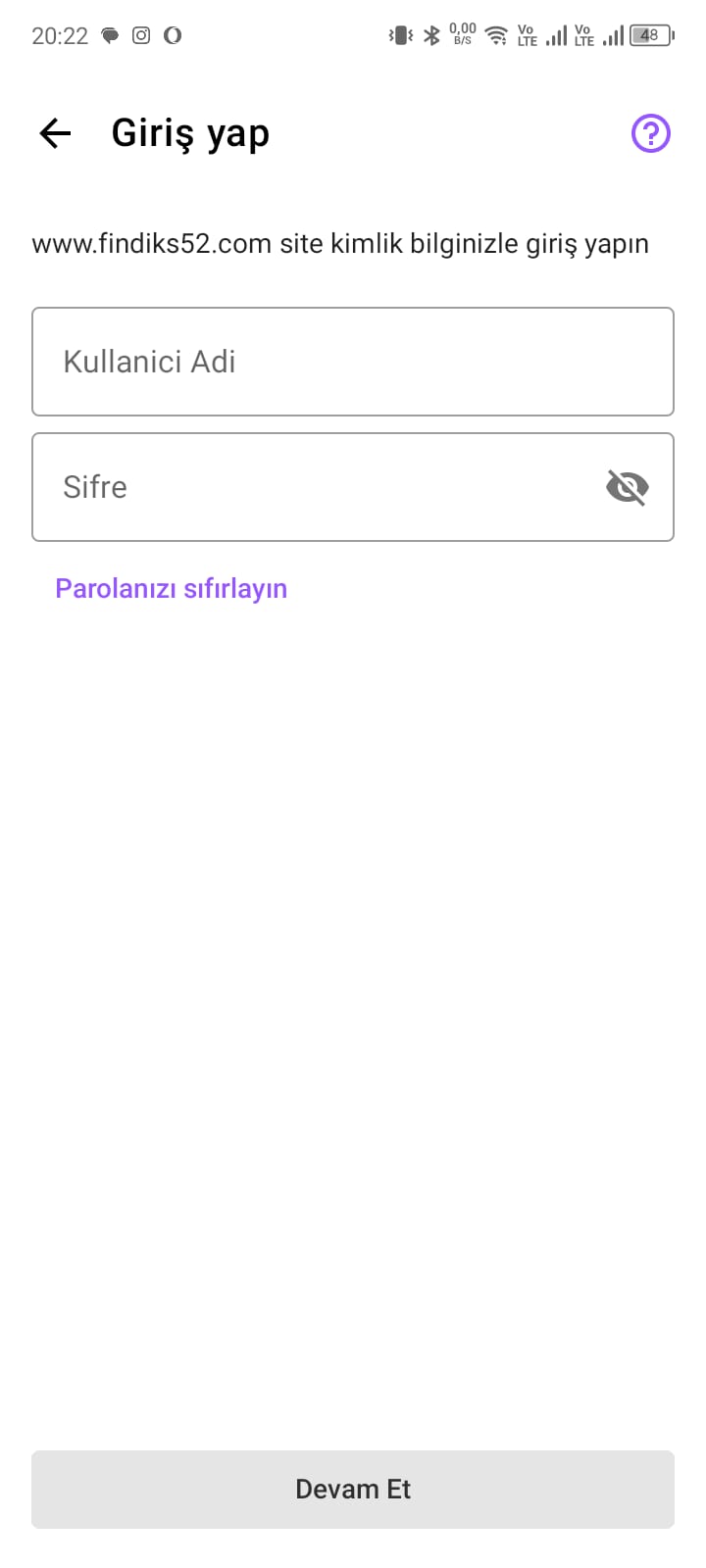Tap the vibrate mode status icon
The width and height of the screenshot is (706, 1568).
tap(400, 35)
